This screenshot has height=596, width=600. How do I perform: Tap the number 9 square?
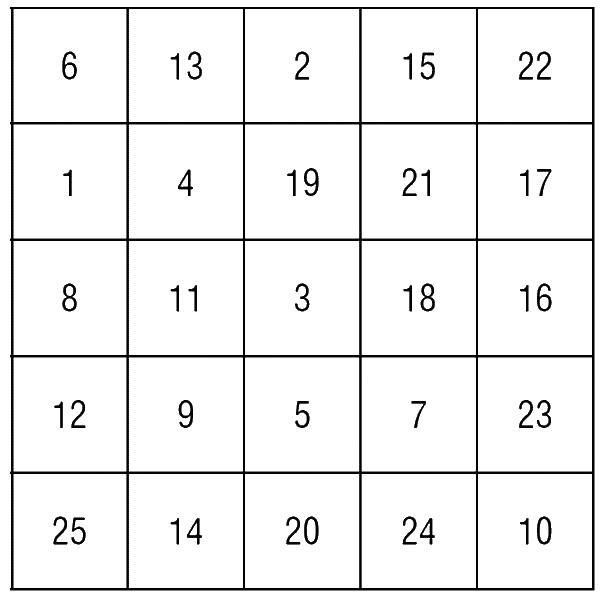(185, 415)
